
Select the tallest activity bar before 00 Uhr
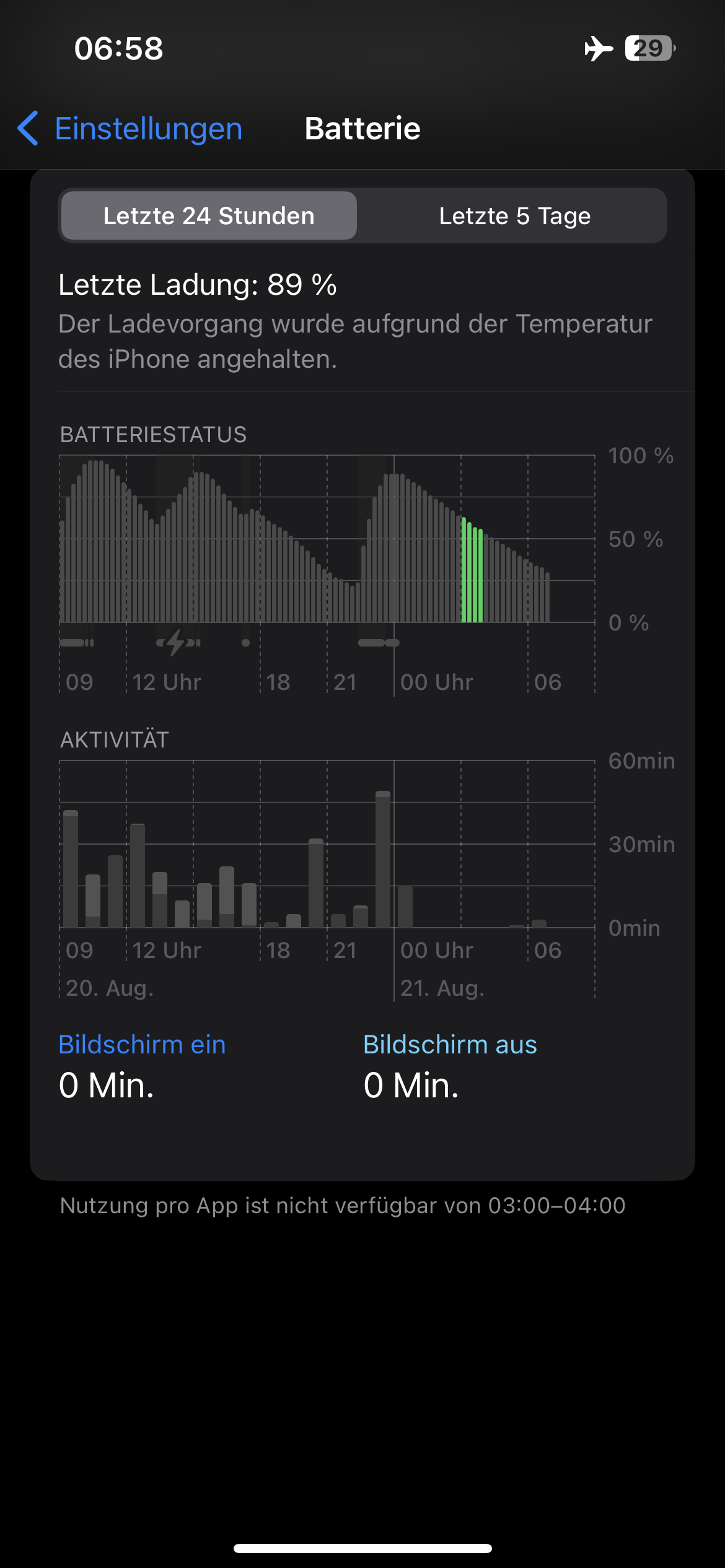383,860
